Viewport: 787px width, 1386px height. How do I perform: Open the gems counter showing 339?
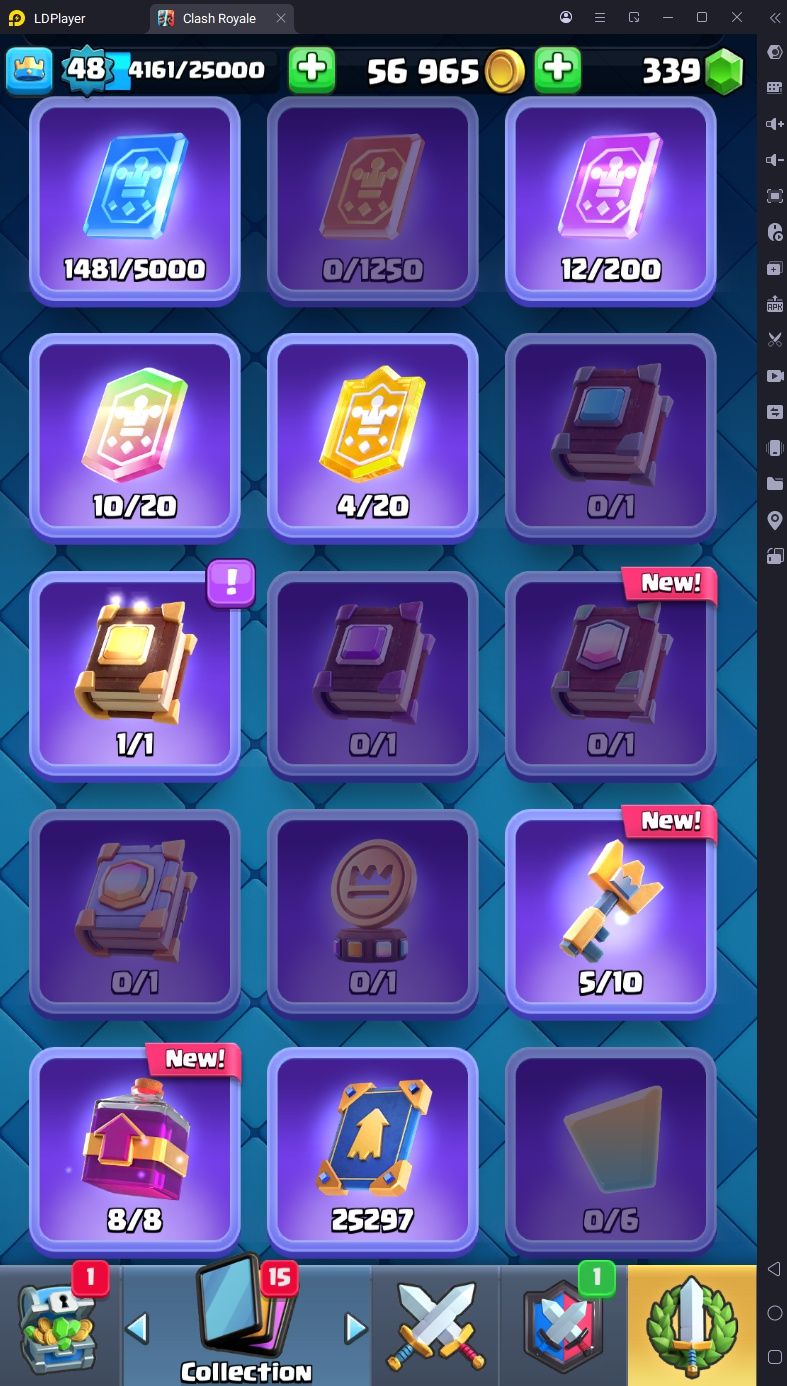click(x=692, y=70)
